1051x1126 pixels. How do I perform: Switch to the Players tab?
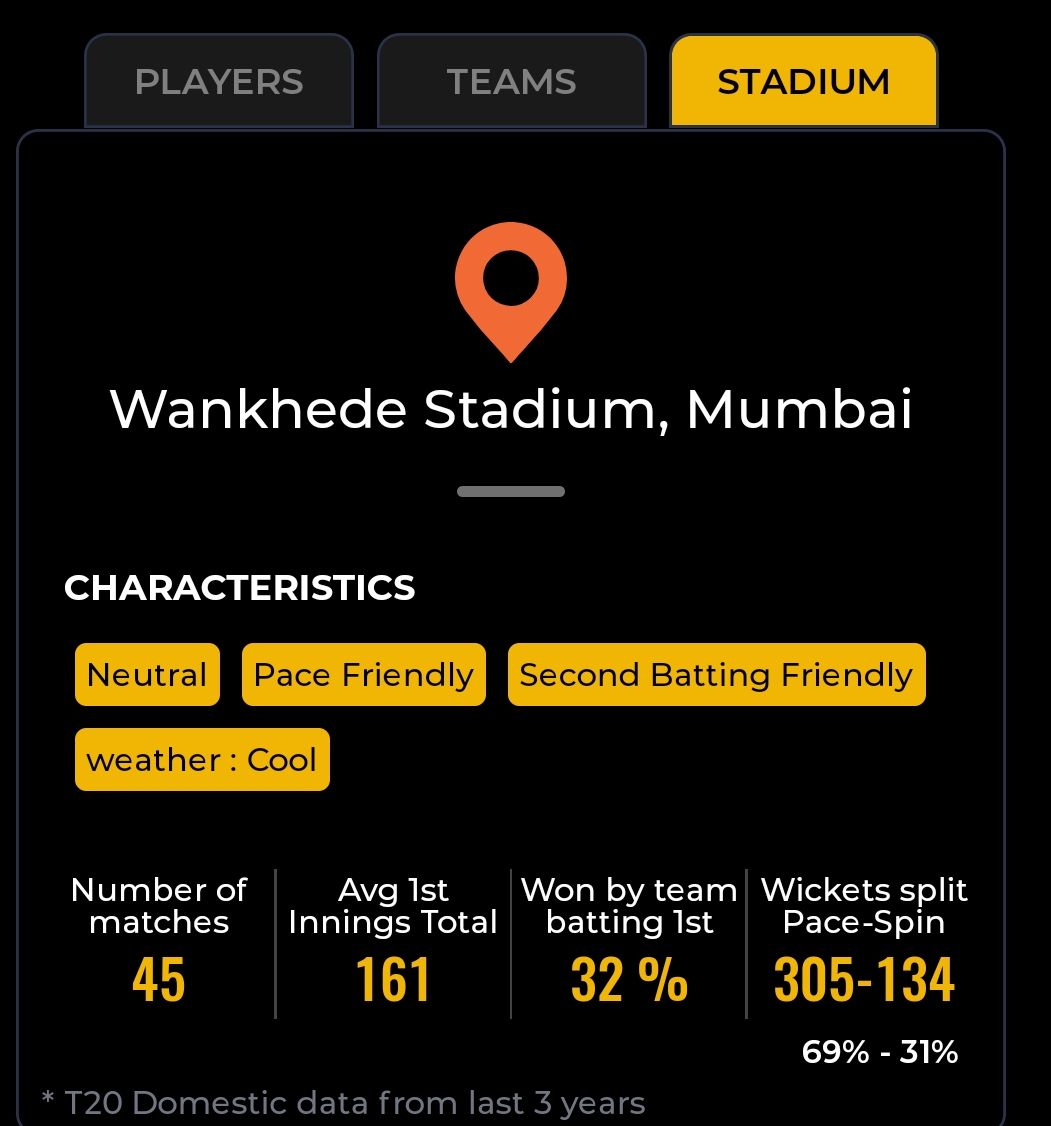218,82
